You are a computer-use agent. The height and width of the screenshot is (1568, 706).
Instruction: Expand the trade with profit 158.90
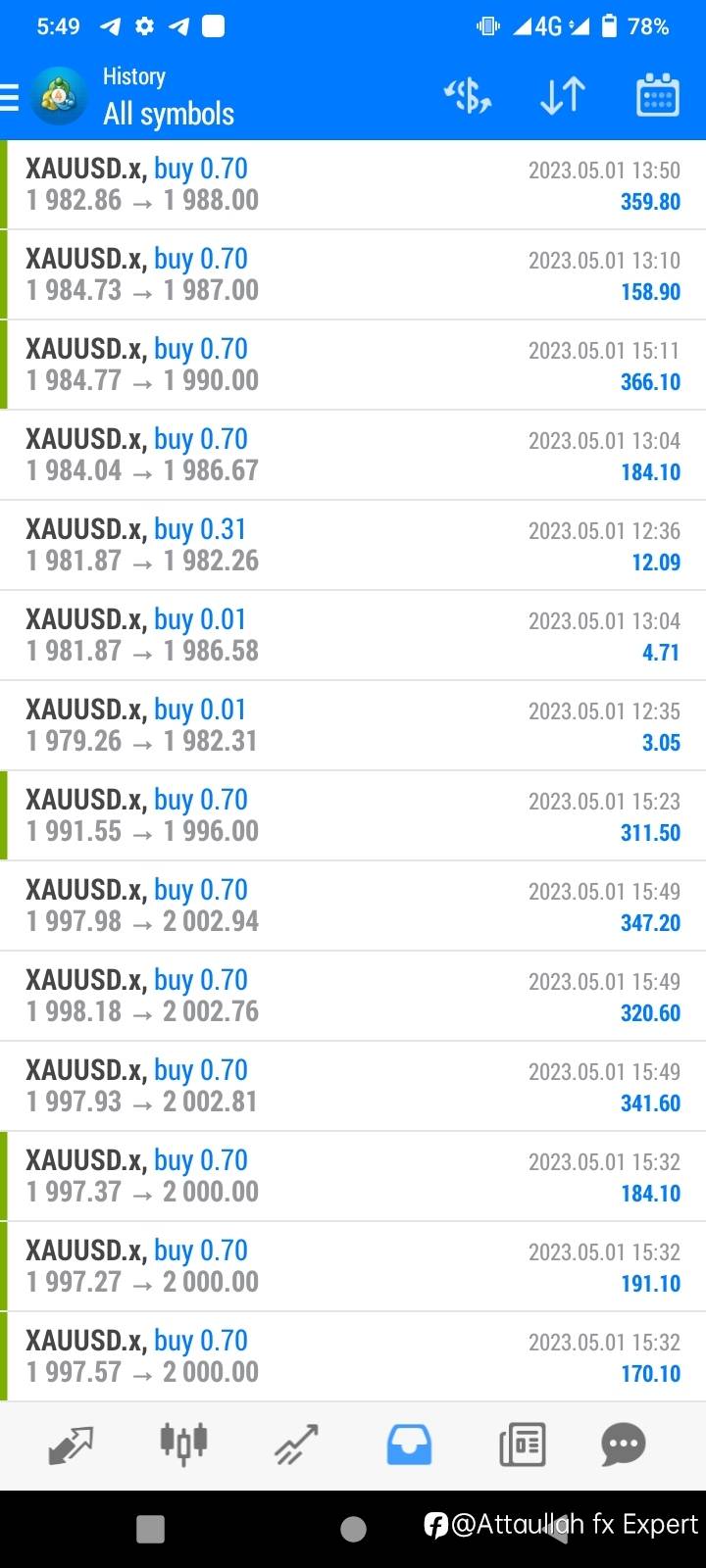coord(353,275)
